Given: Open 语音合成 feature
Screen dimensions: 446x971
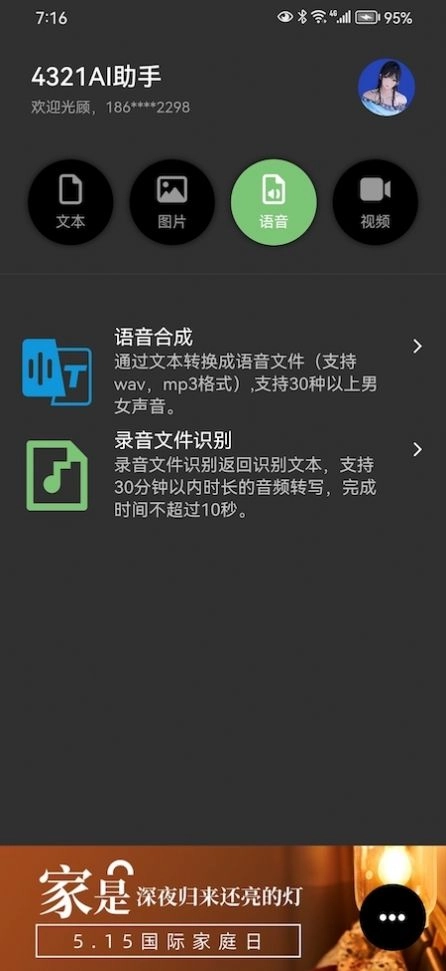Looking at the screenshot, I should coord(223,371).
